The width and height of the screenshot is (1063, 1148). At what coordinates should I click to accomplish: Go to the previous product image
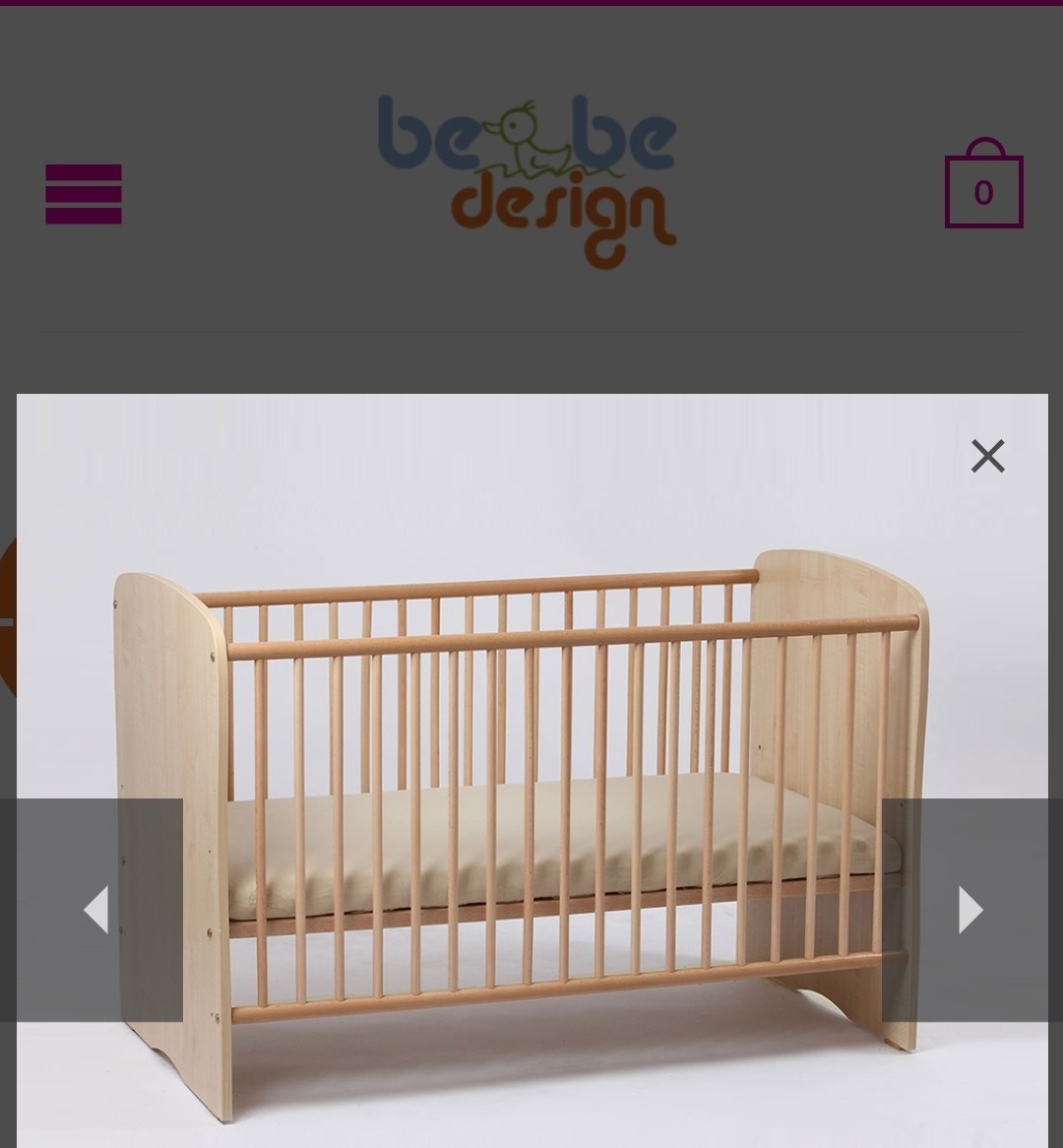(94, 910)
